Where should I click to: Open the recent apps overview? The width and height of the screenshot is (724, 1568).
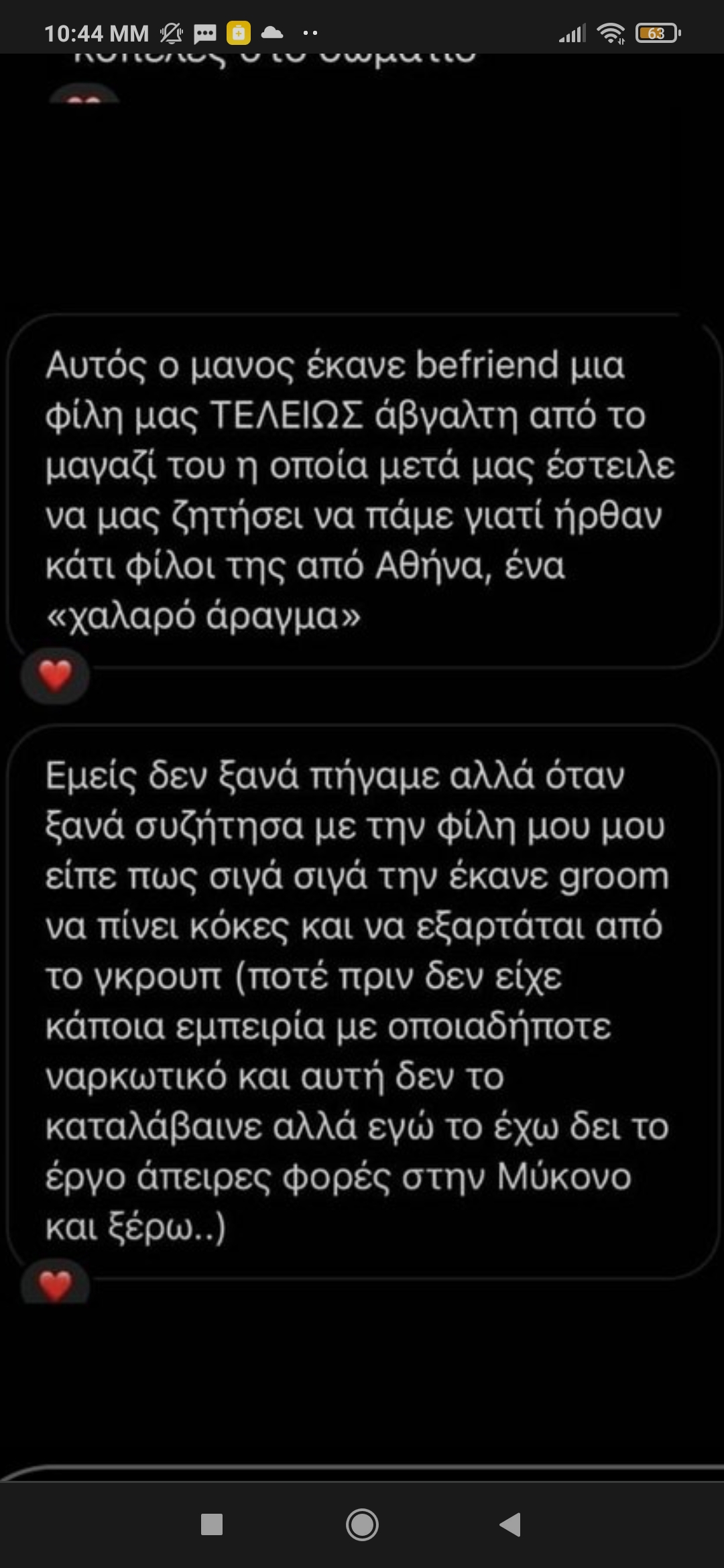click(x=212, y=1524)
